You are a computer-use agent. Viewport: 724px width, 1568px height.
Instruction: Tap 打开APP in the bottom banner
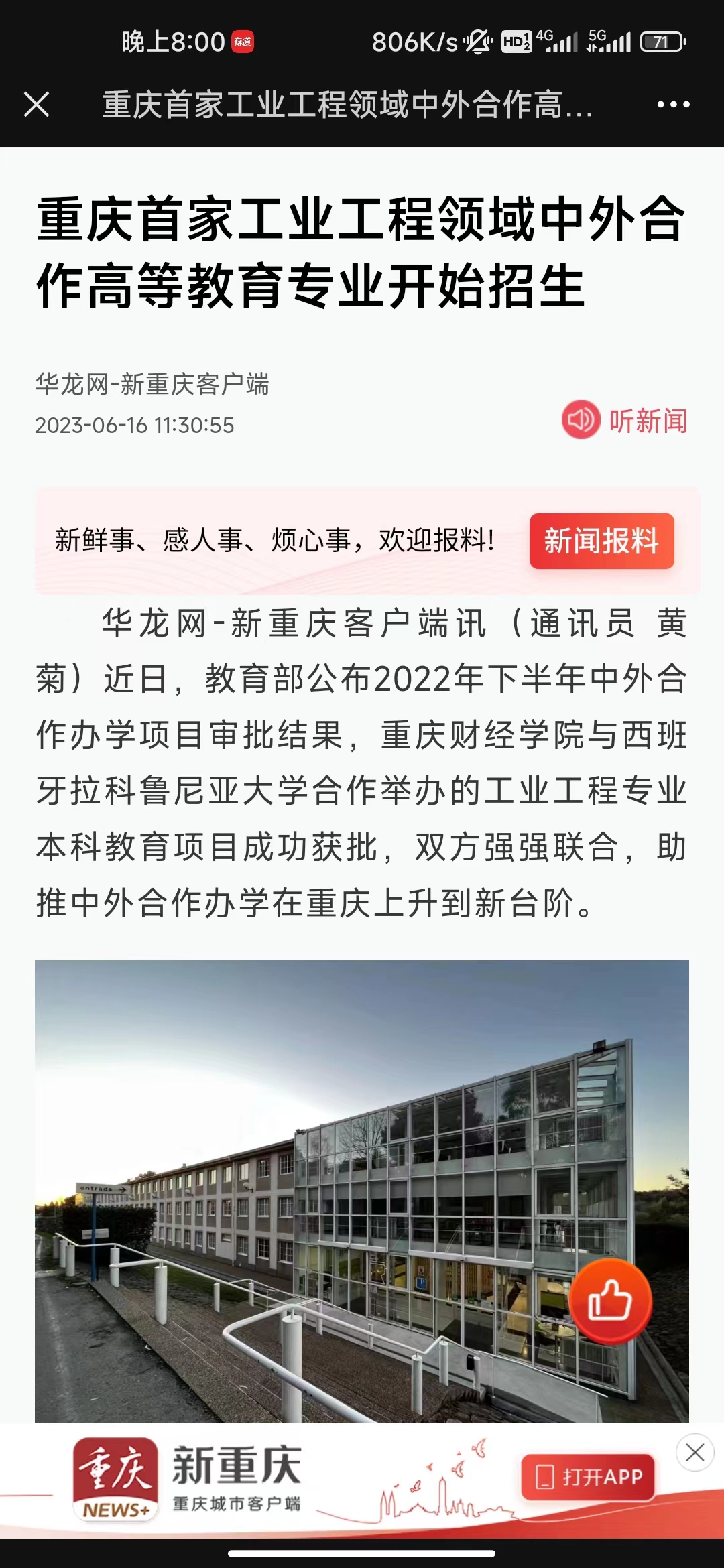click(588, 1477)
